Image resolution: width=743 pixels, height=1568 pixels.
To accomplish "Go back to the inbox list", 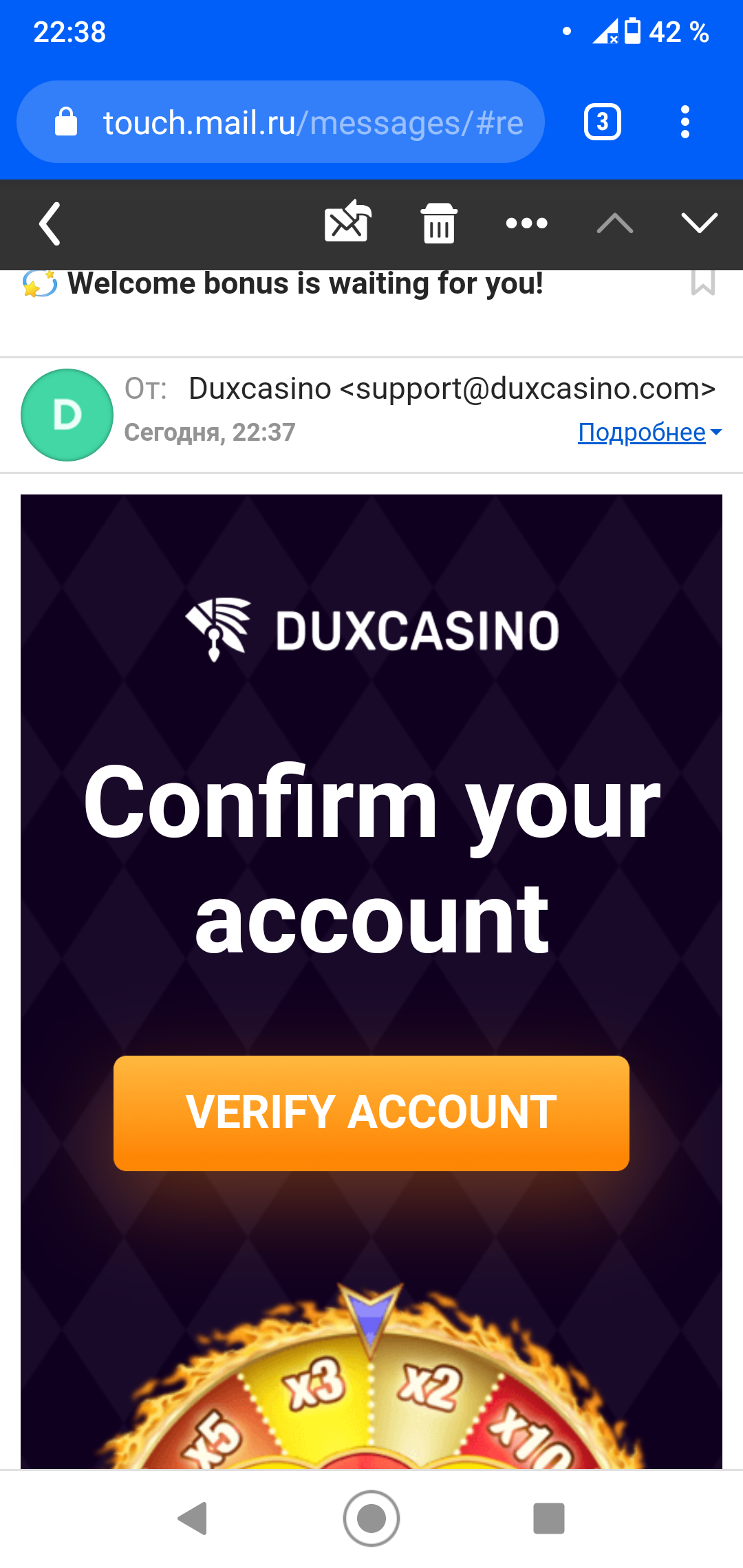I will 50,224.
